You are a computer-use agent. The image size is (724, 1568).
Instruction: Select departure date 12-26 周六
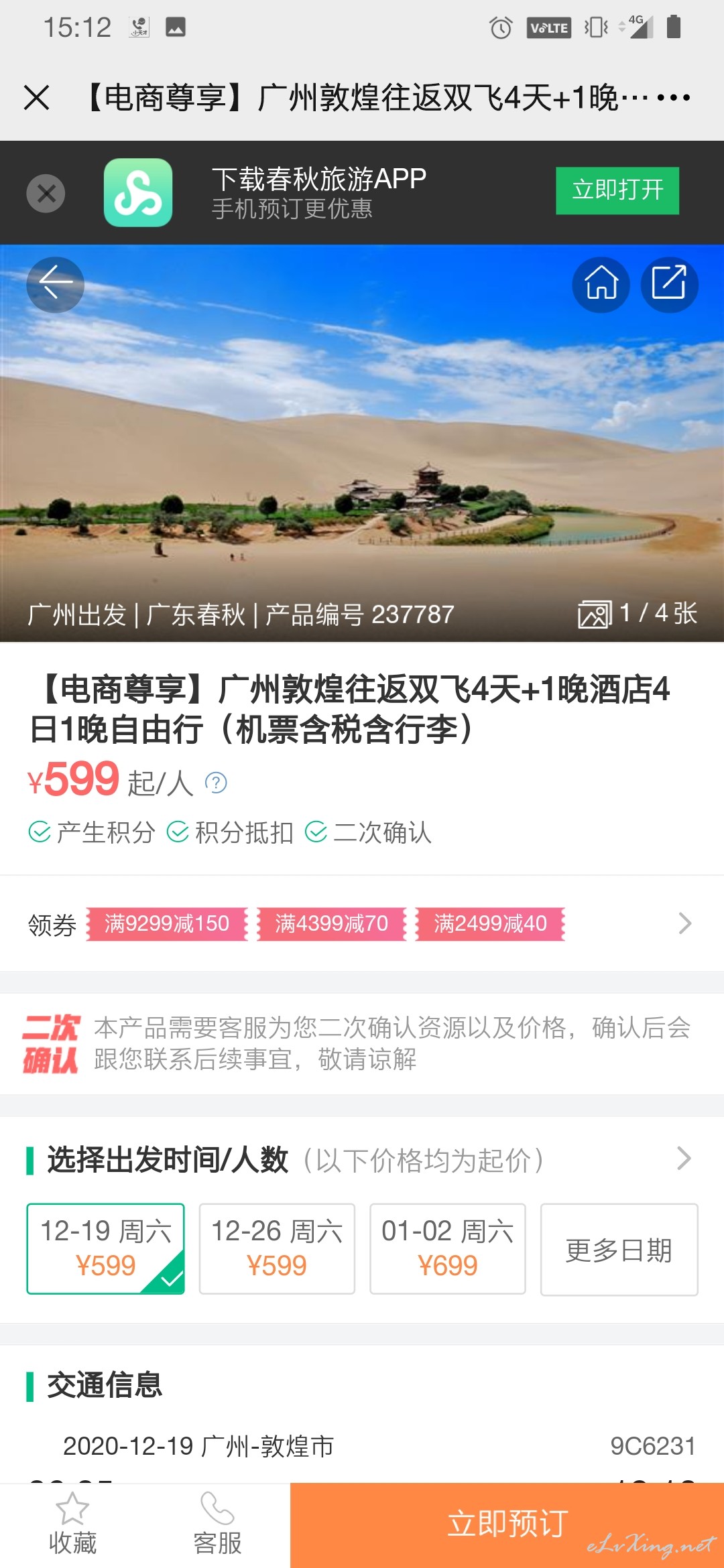tap(277, 1249)
